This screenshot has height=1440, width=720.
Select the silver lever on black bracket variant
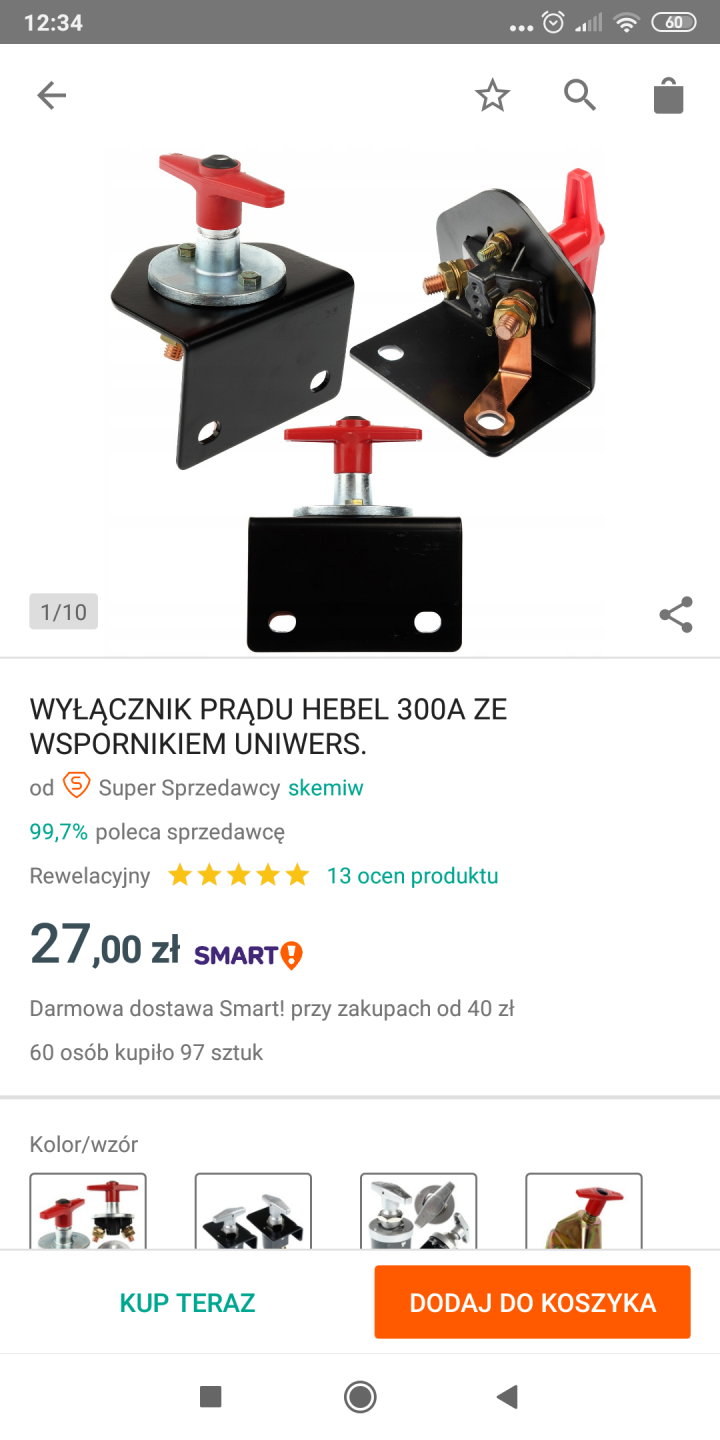253,1212
